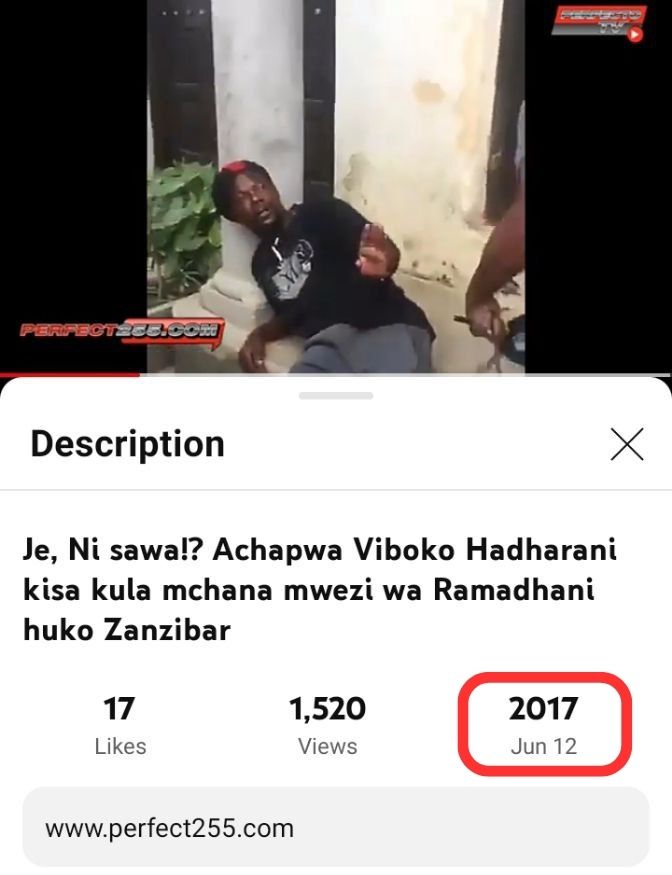This screenshot has width=672, height=875.
Task: Tap the video player to show playback controls
Action: 336,186
